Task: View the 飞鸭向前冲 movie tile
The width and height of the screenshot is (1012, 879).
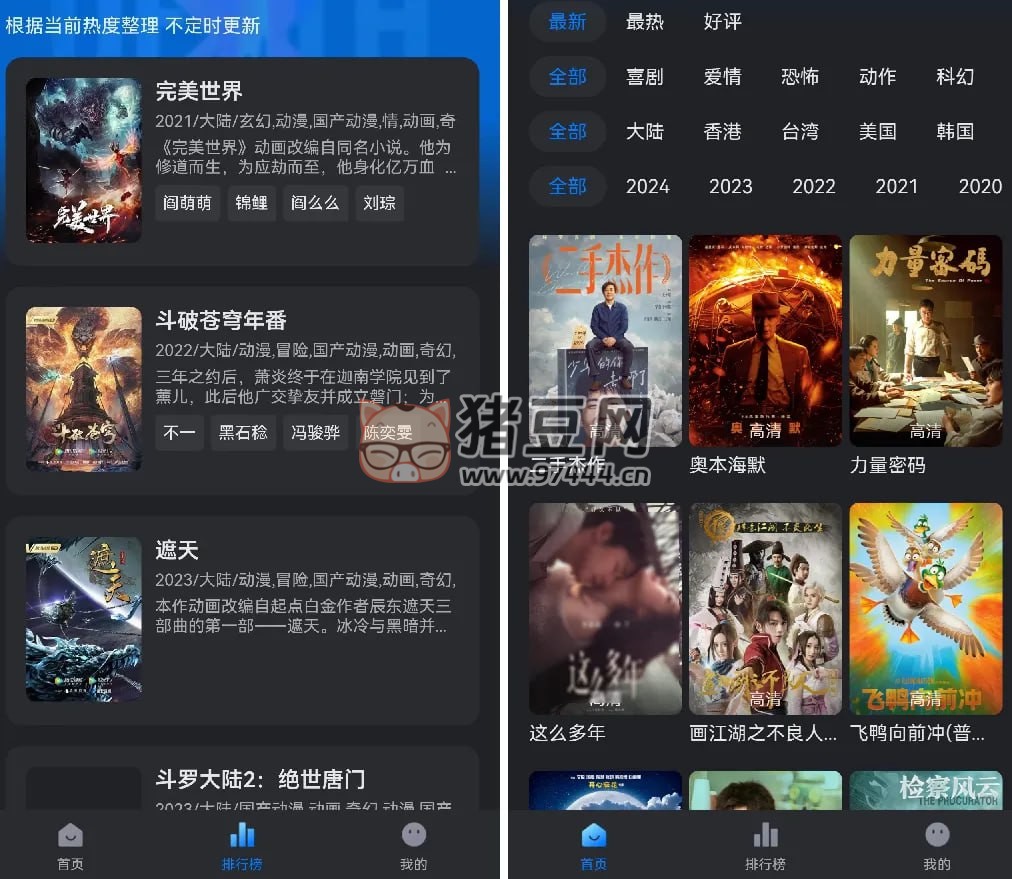Action: pos(926,608)
